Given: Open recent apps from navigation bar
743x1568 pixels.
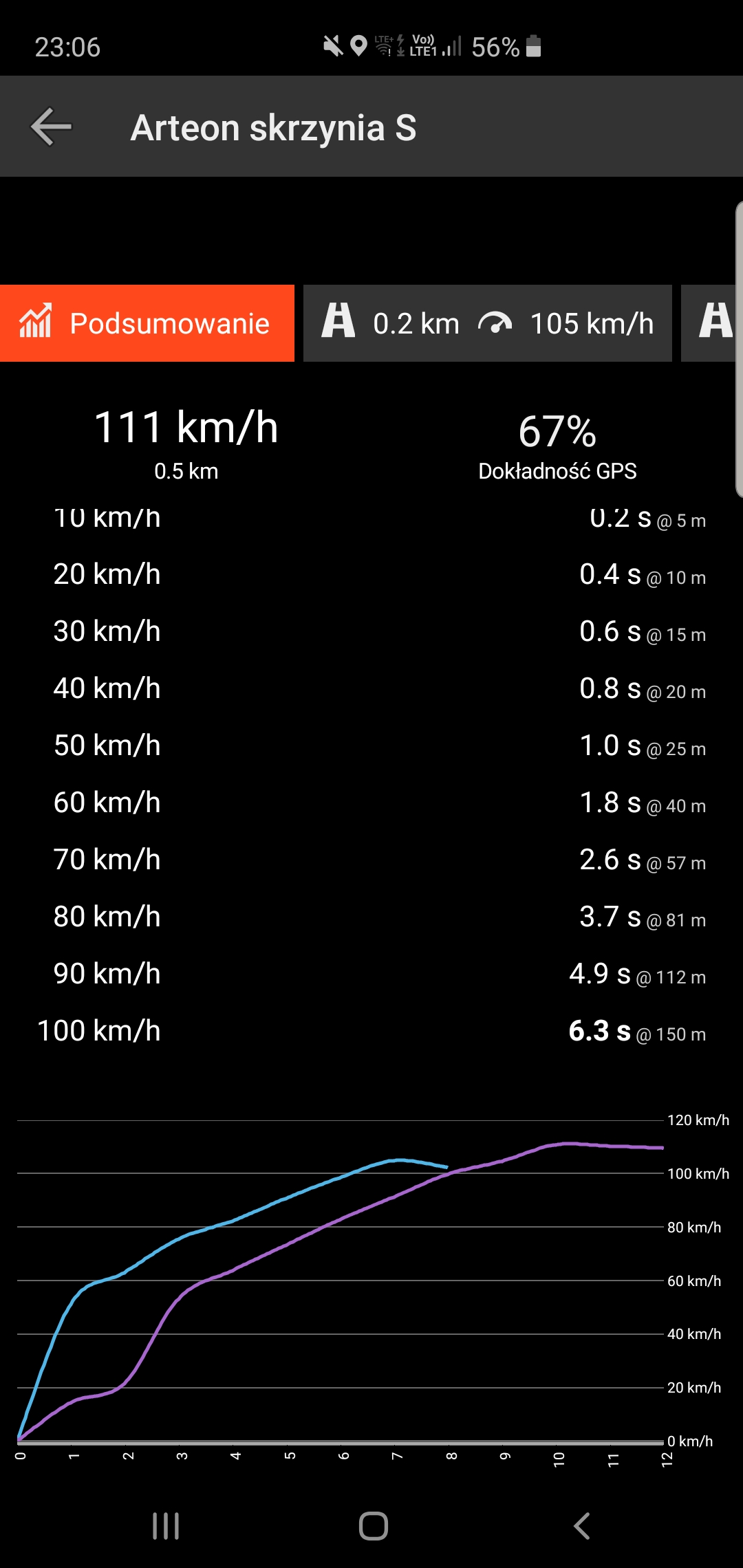Looking at the screenshot, I should coord(166,1526).
